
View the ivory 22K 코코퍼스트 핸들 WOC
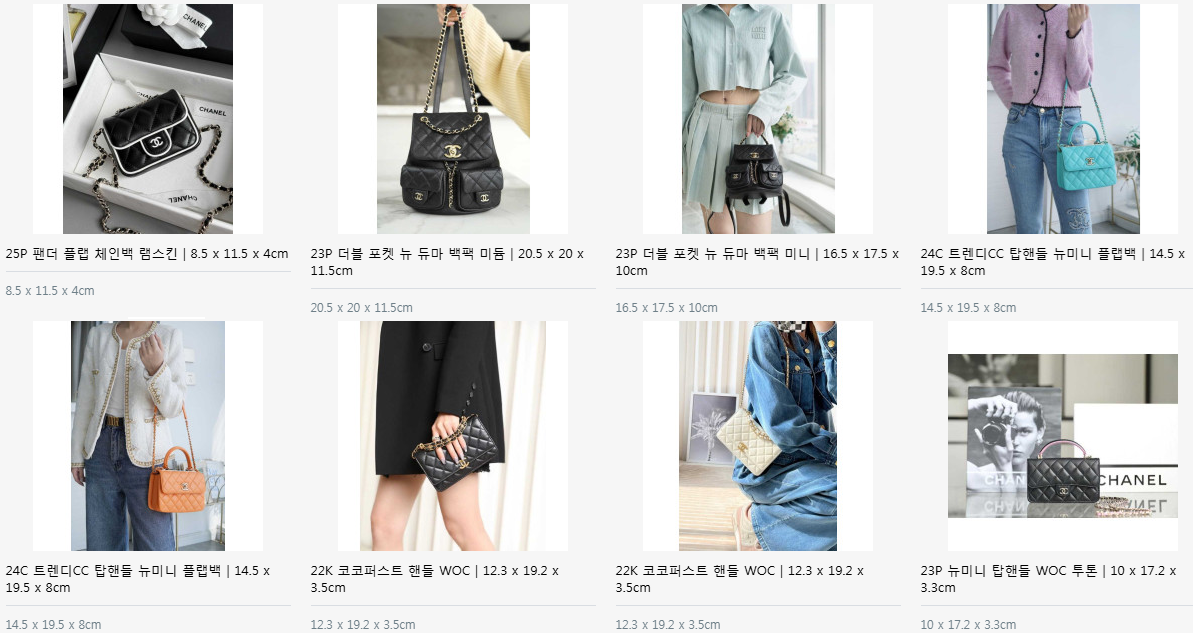click(758, 436)
